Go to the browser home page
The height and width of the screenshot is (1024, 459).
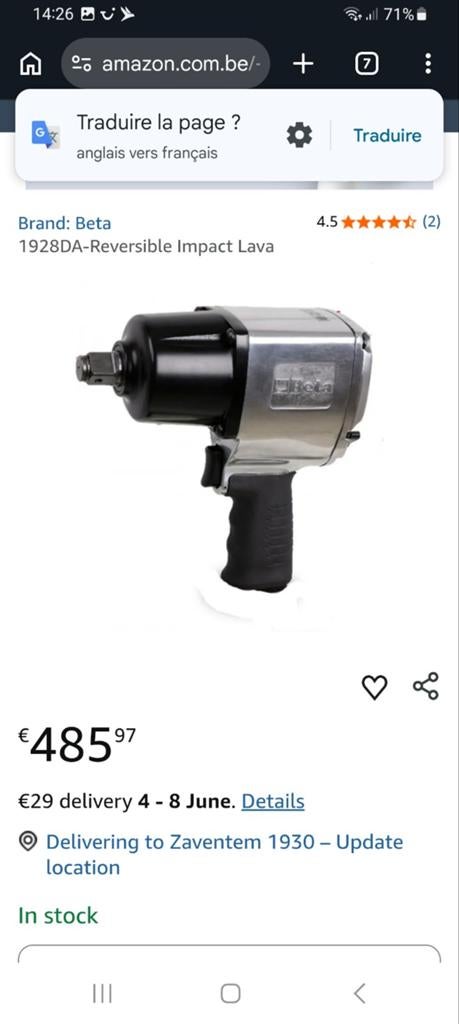coord(30,64)
